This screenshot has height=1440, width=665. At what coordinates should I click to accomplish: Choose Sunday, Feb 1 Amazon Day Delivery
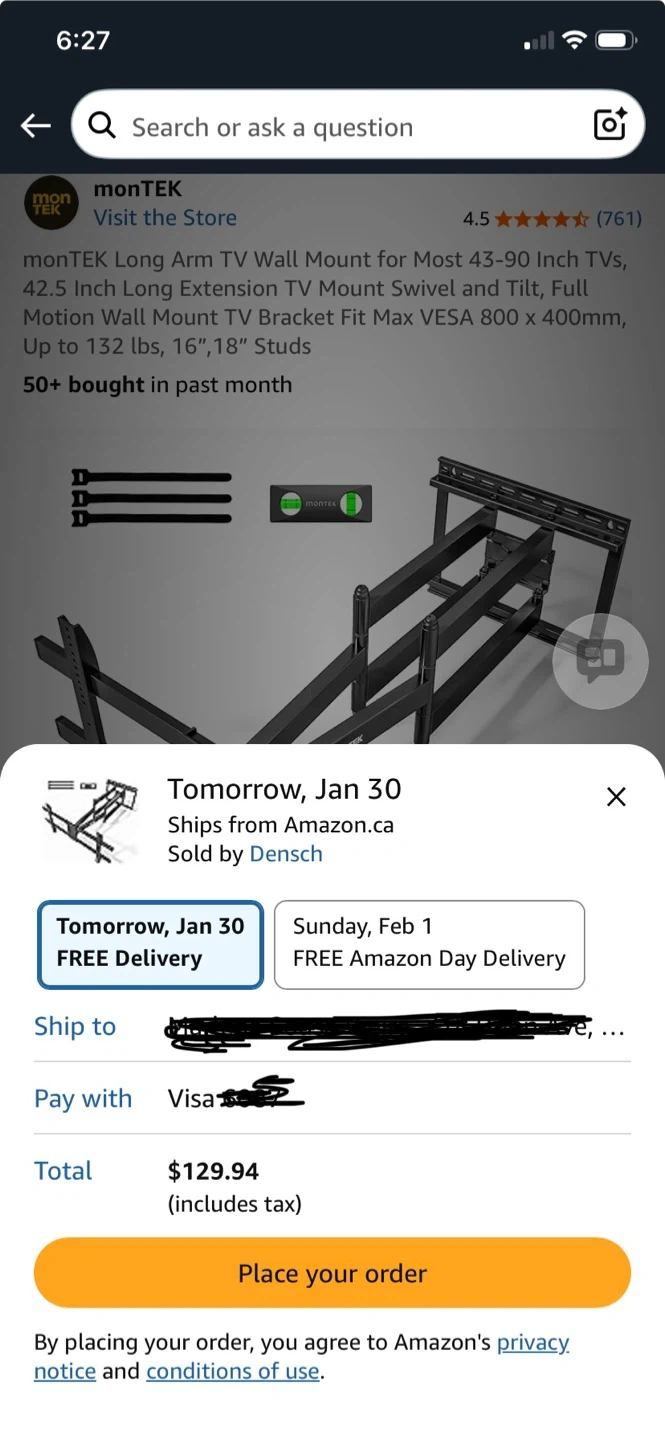(429, 943)
